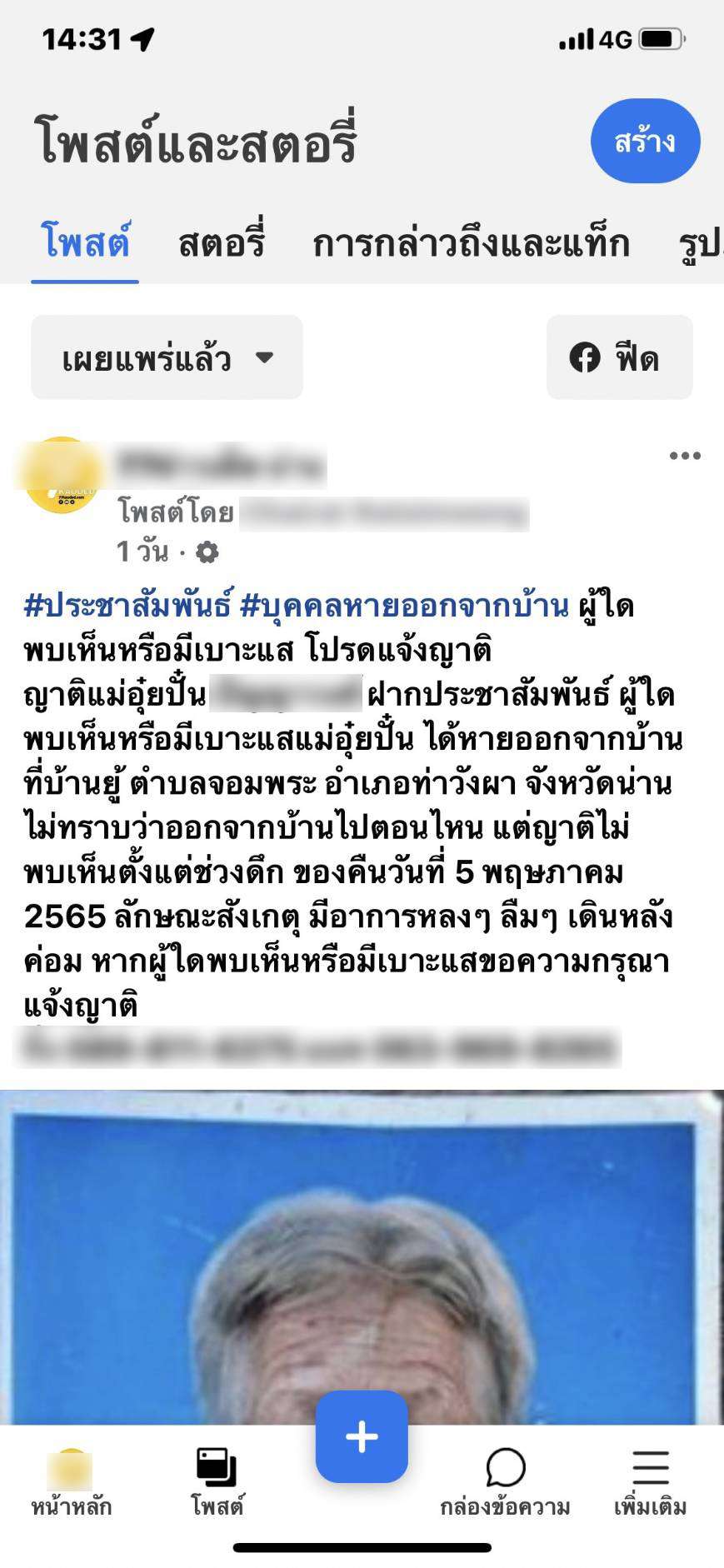Go to หน้าหลัก in bottom navigation
This screenshot has height=1568, width=724.
72,1485
